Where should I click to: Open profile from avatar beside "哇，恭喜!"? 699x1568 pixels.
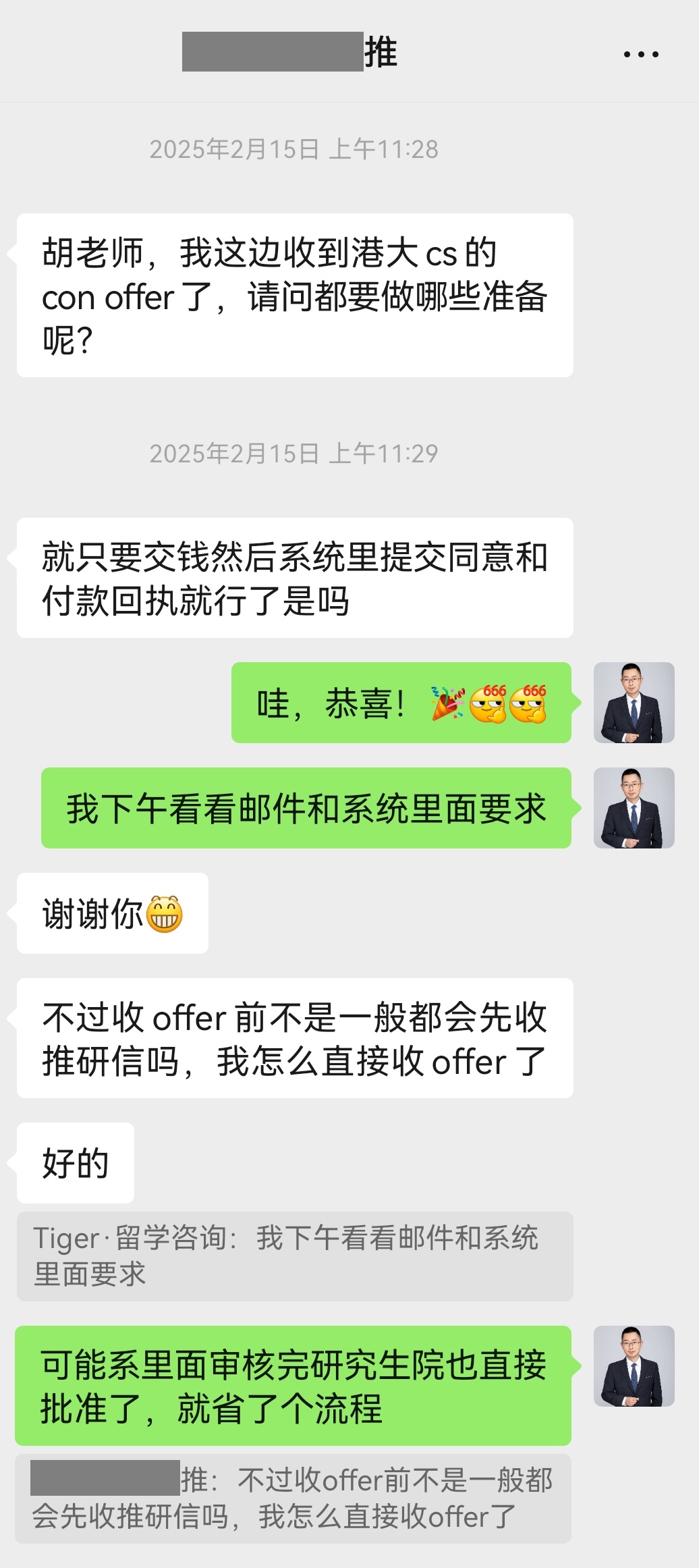634,703
